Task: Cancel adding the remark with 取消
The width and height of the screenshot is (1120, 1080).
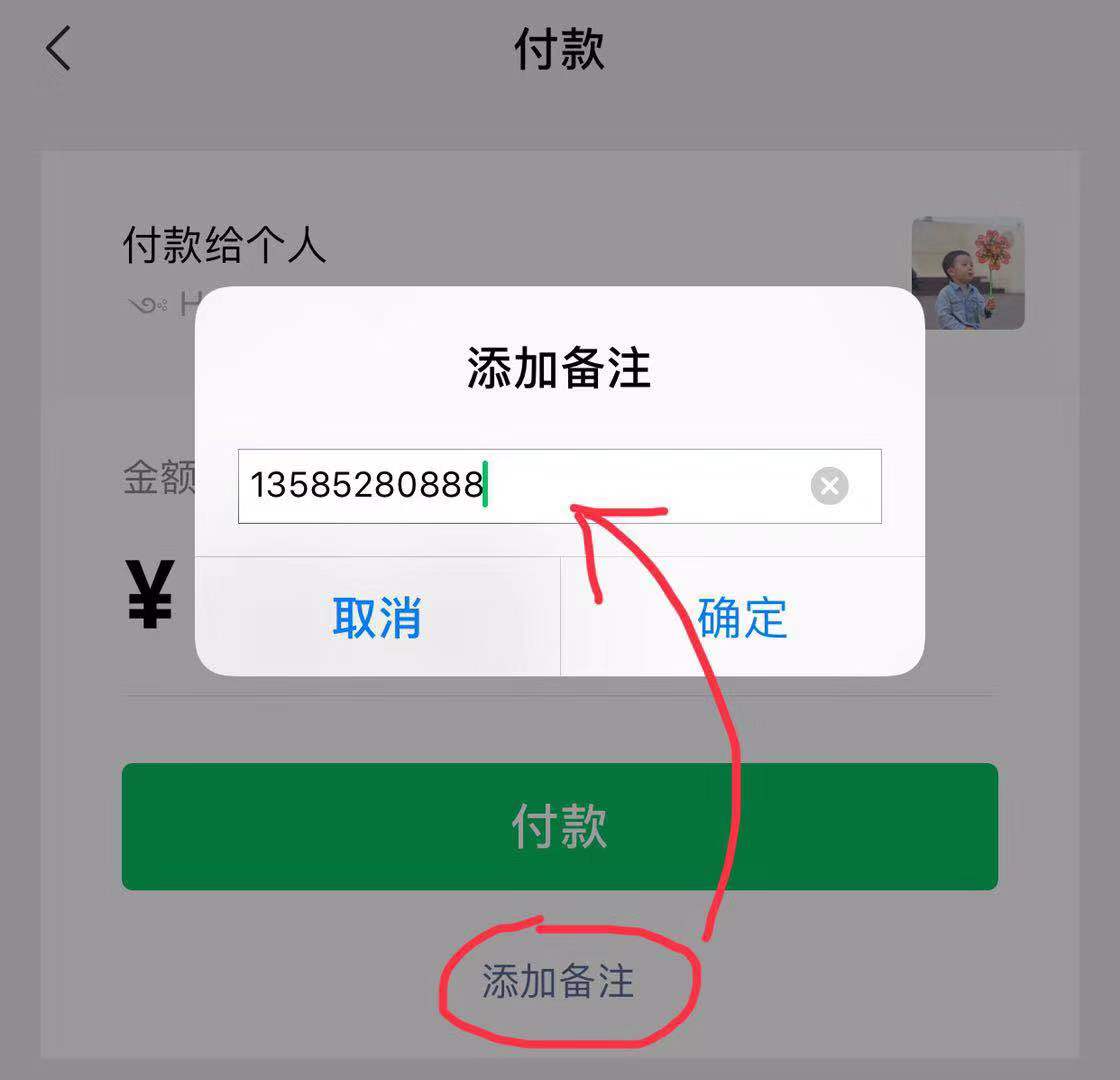Action: click(377, 617)
